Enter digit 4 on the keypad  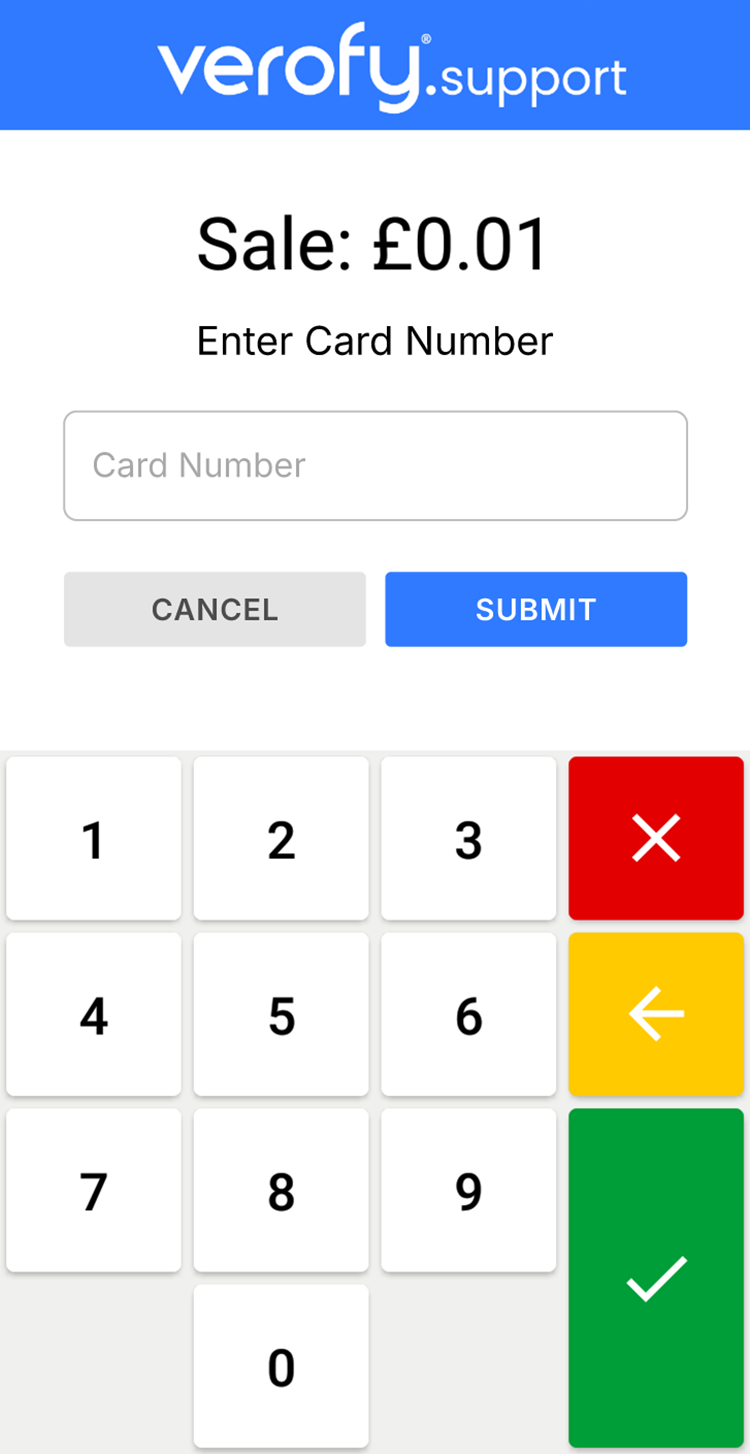click(94, 1015)
